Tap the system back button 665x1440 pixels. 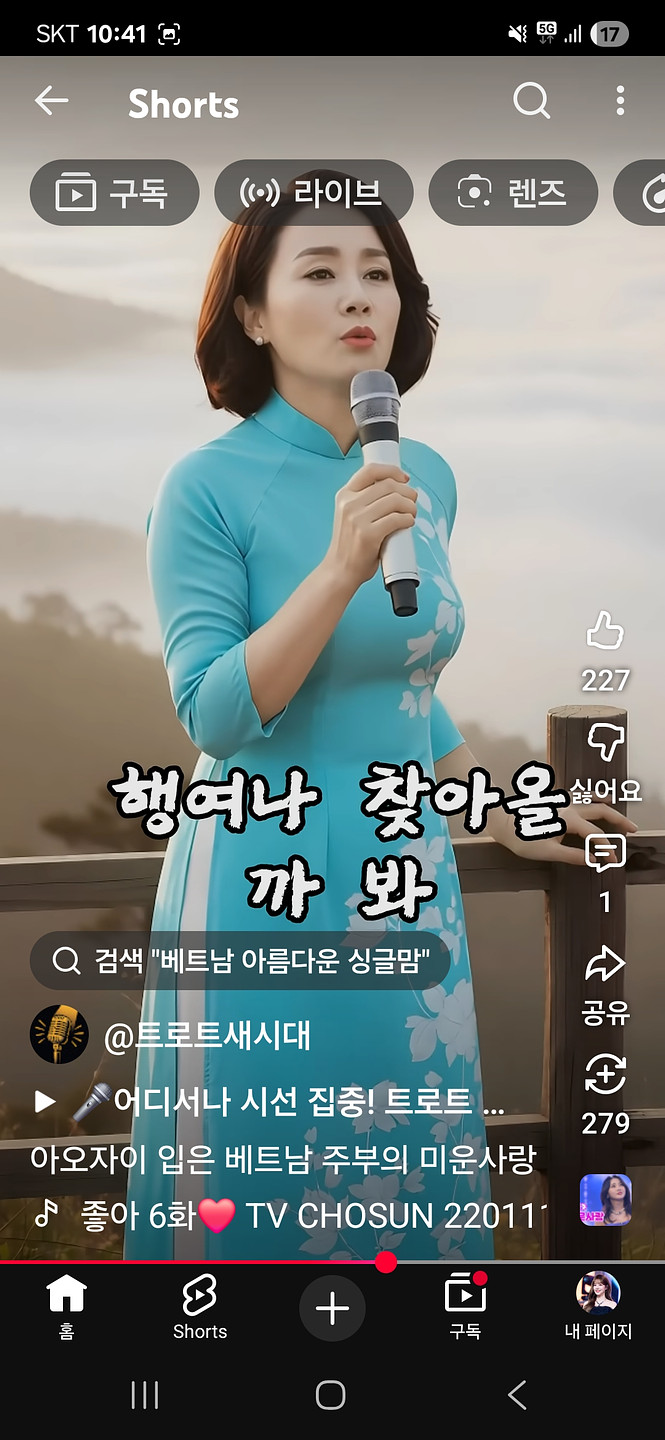coord(516,1395)
